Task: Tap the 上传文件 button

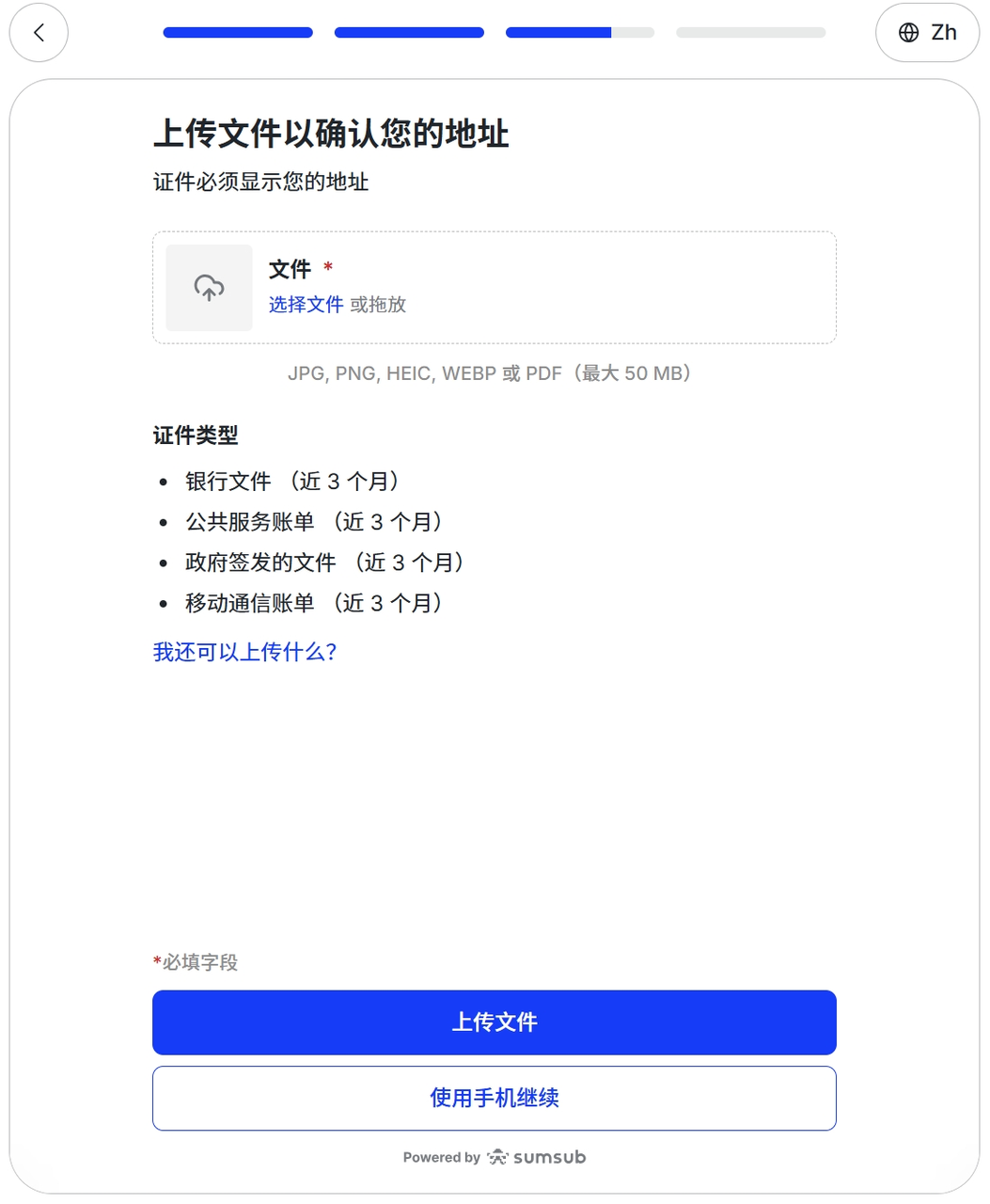Action: pos(494,1022)
